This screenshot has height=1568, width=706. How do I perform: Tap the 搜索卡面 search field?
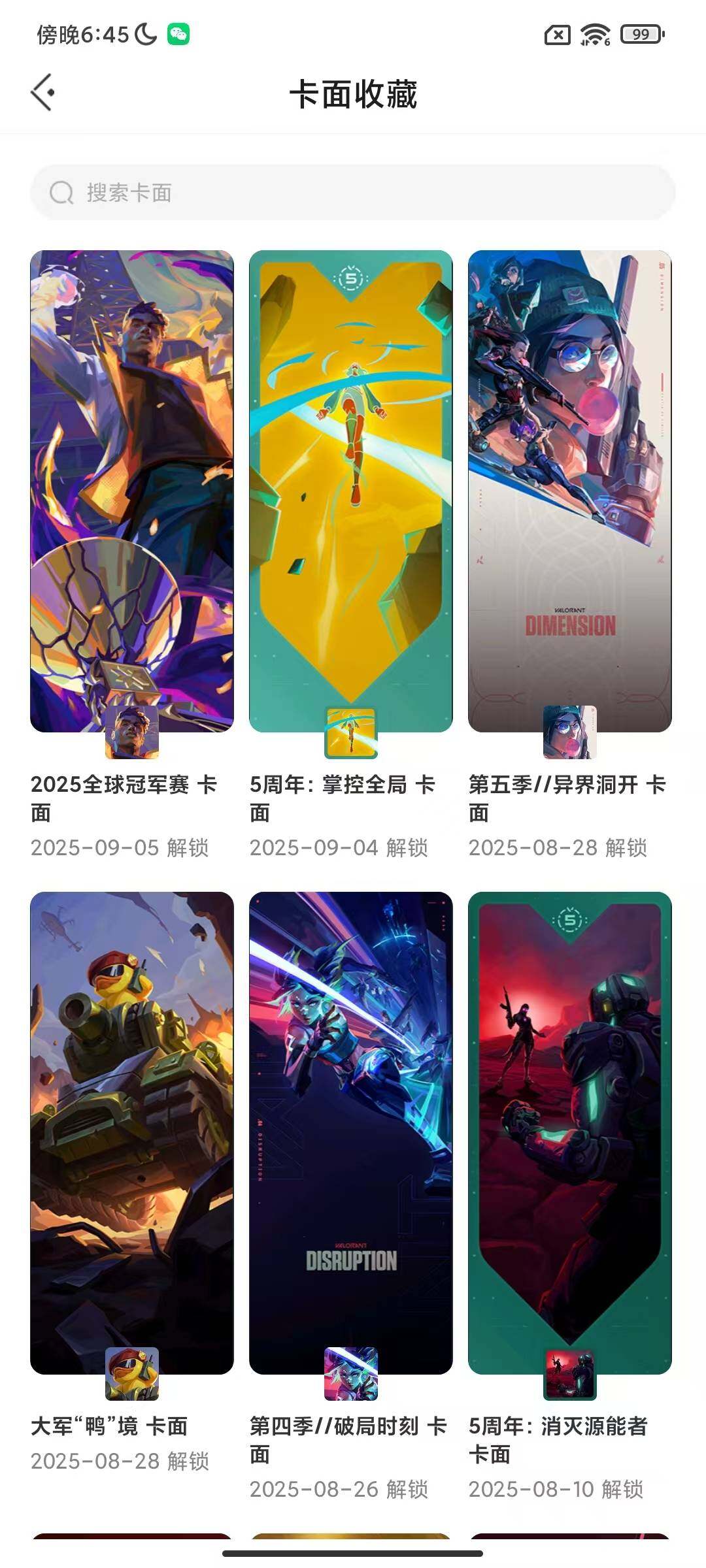point(353,193)
